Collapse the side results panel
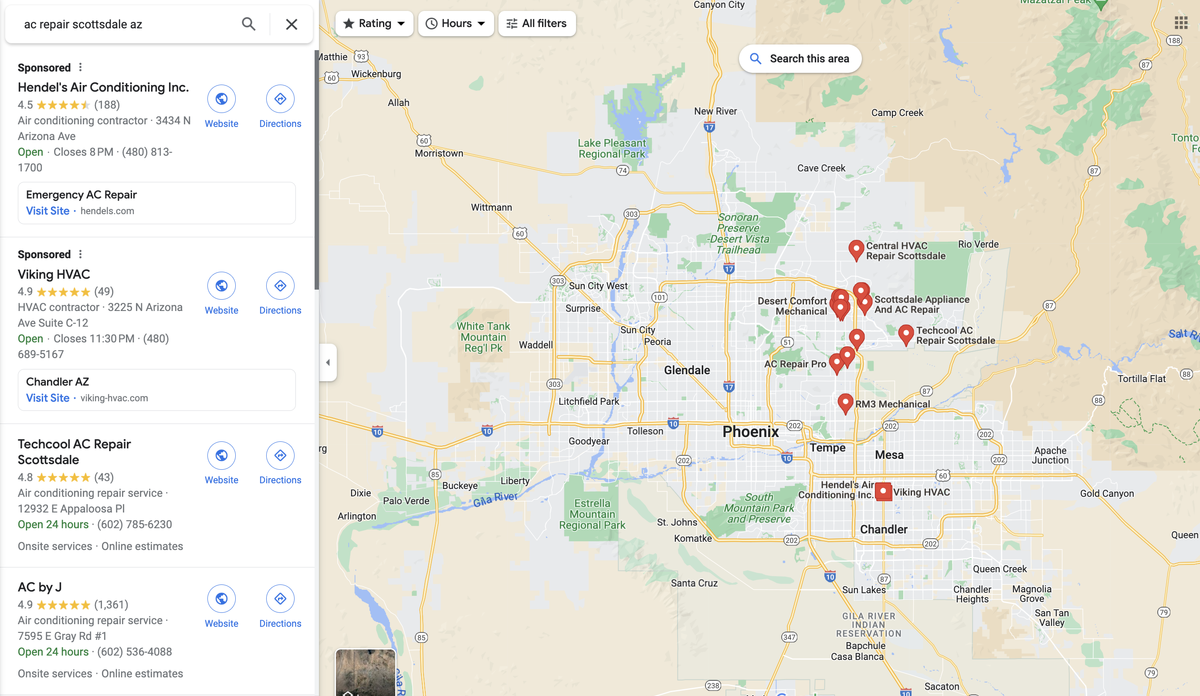Viewport: 1200px width, 696px height. click(x=328, y=362)
